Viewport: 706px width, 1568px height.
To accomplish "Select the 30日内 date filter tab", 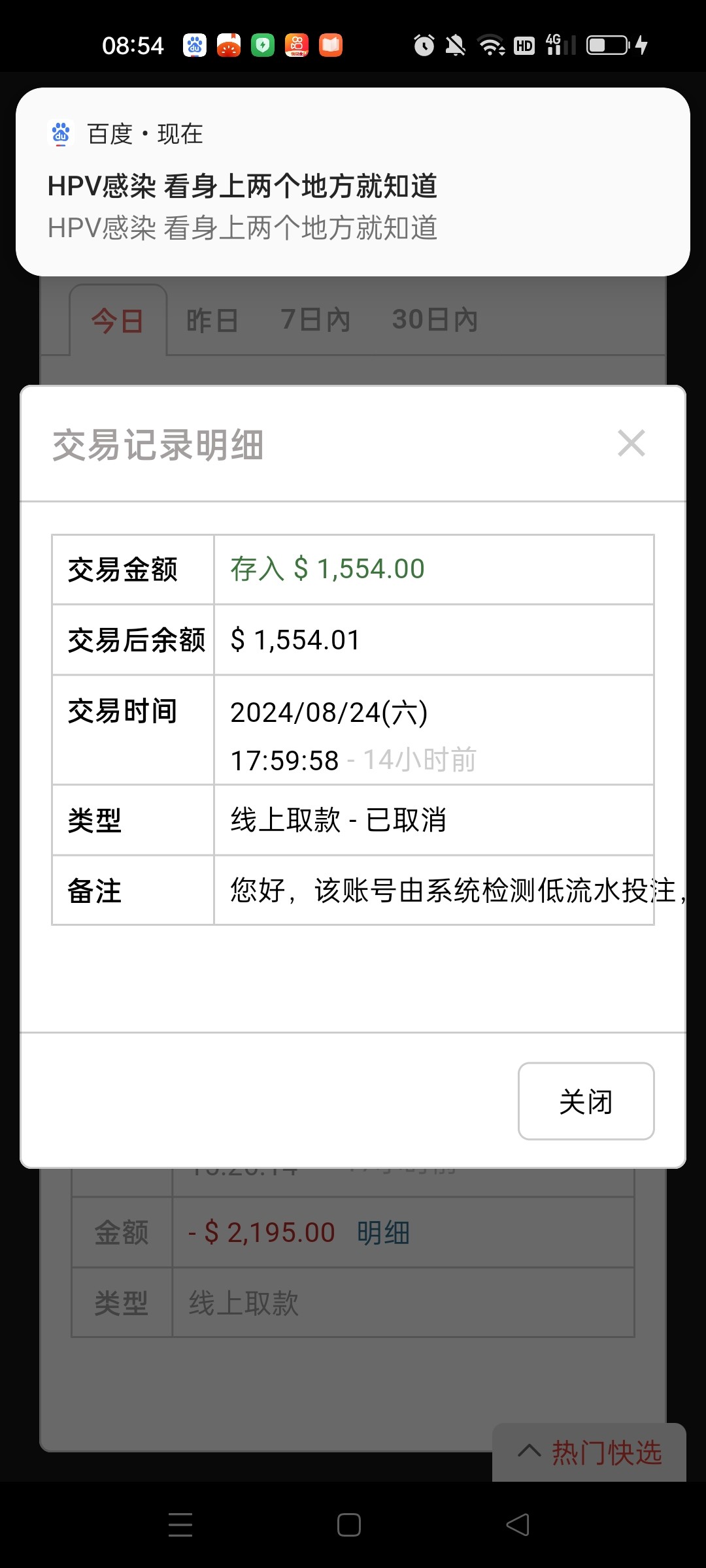I will [x=435, y=319].
